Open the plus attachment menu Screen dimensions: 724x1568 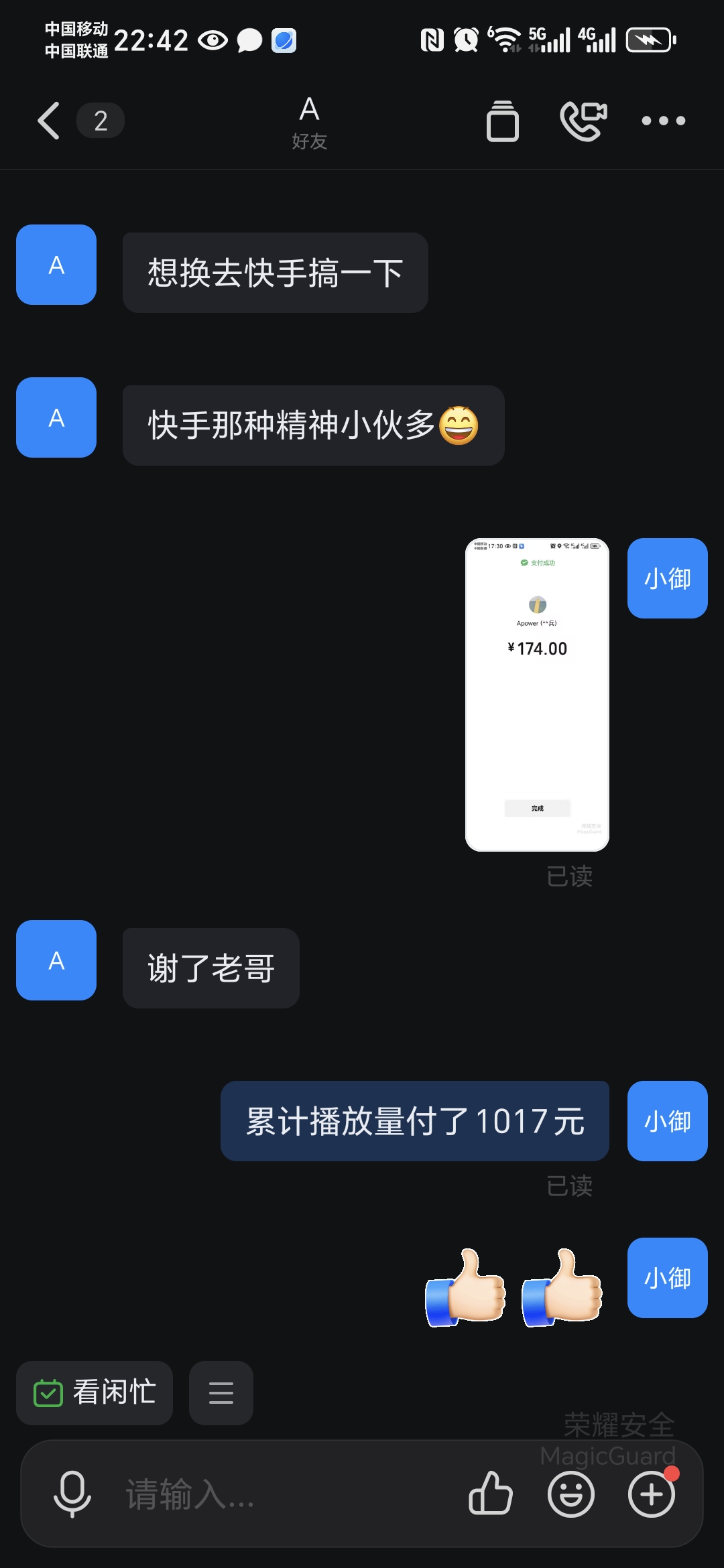tap(651, 1494)
